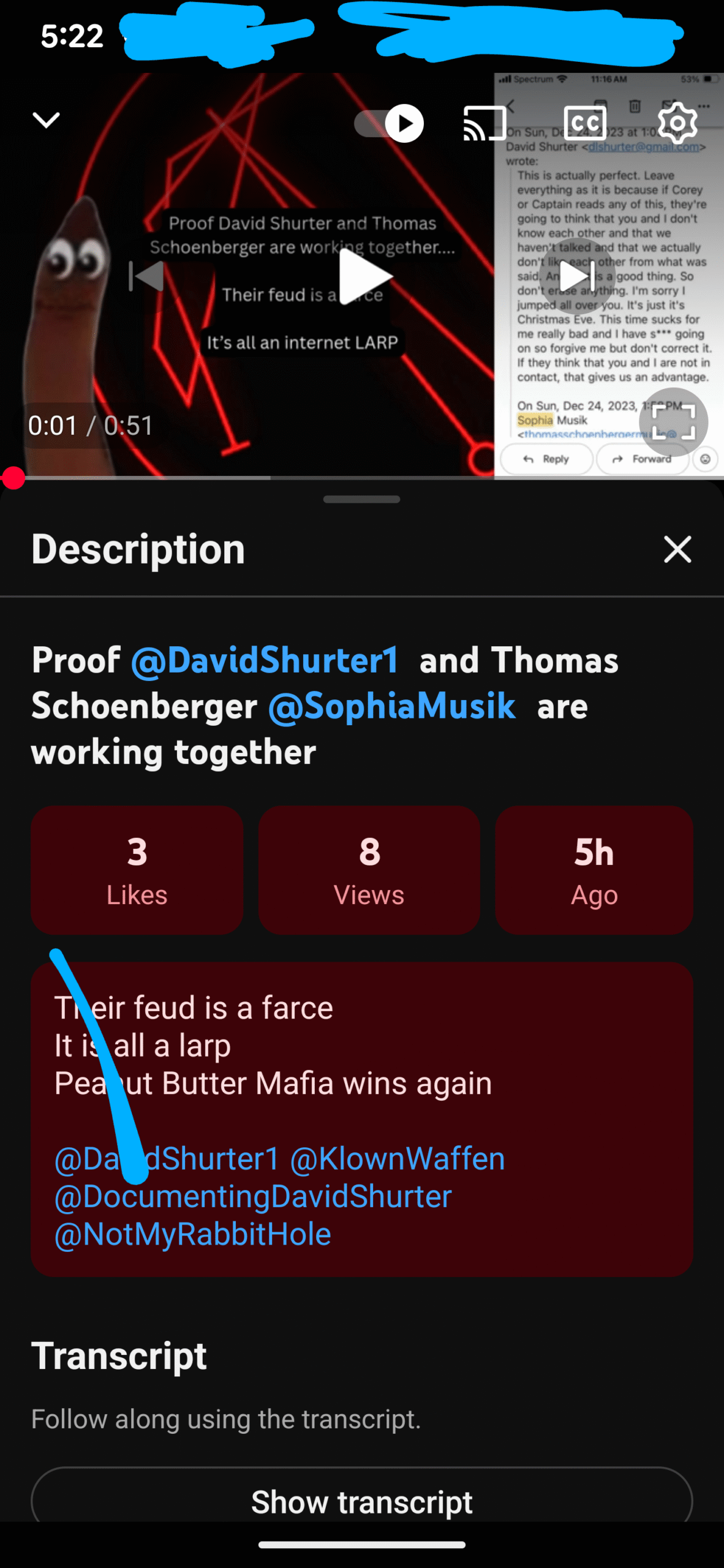Toggle the autoplay switch
Screen dimensions: 724x1568
pos(390,124)
